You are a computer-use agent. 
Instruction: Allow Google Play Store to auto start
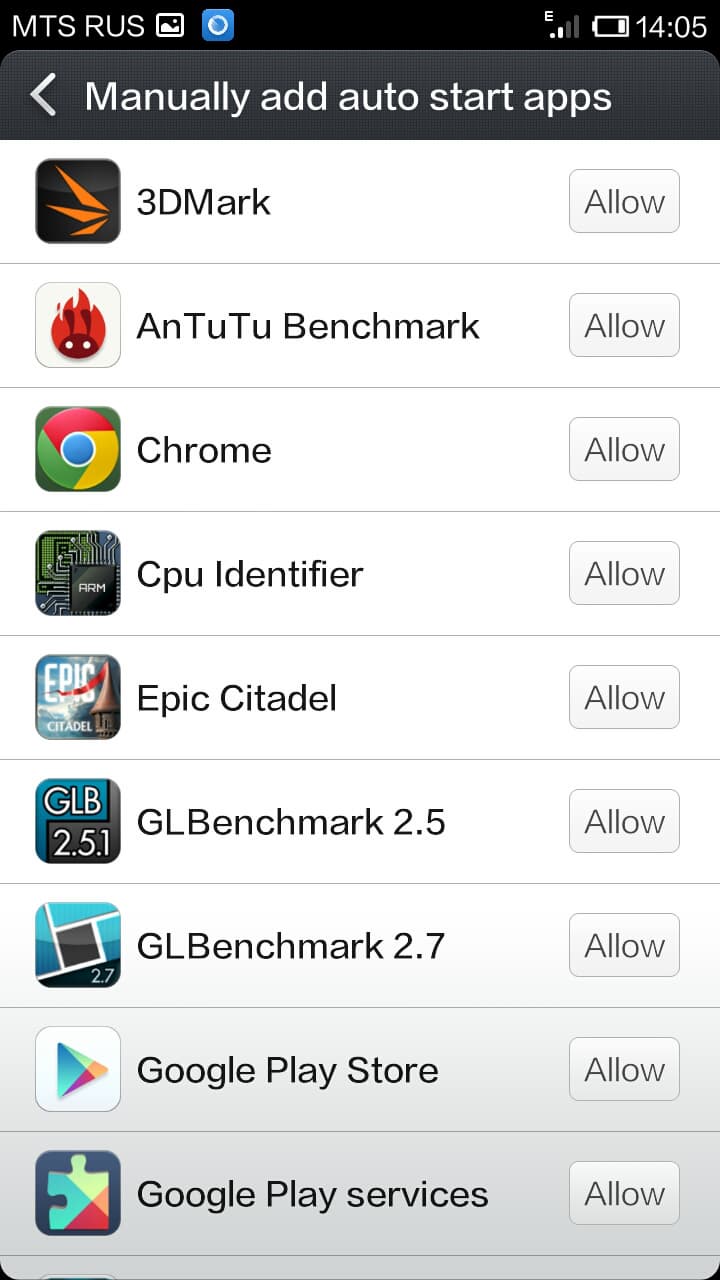click(x=624, y=1070)
